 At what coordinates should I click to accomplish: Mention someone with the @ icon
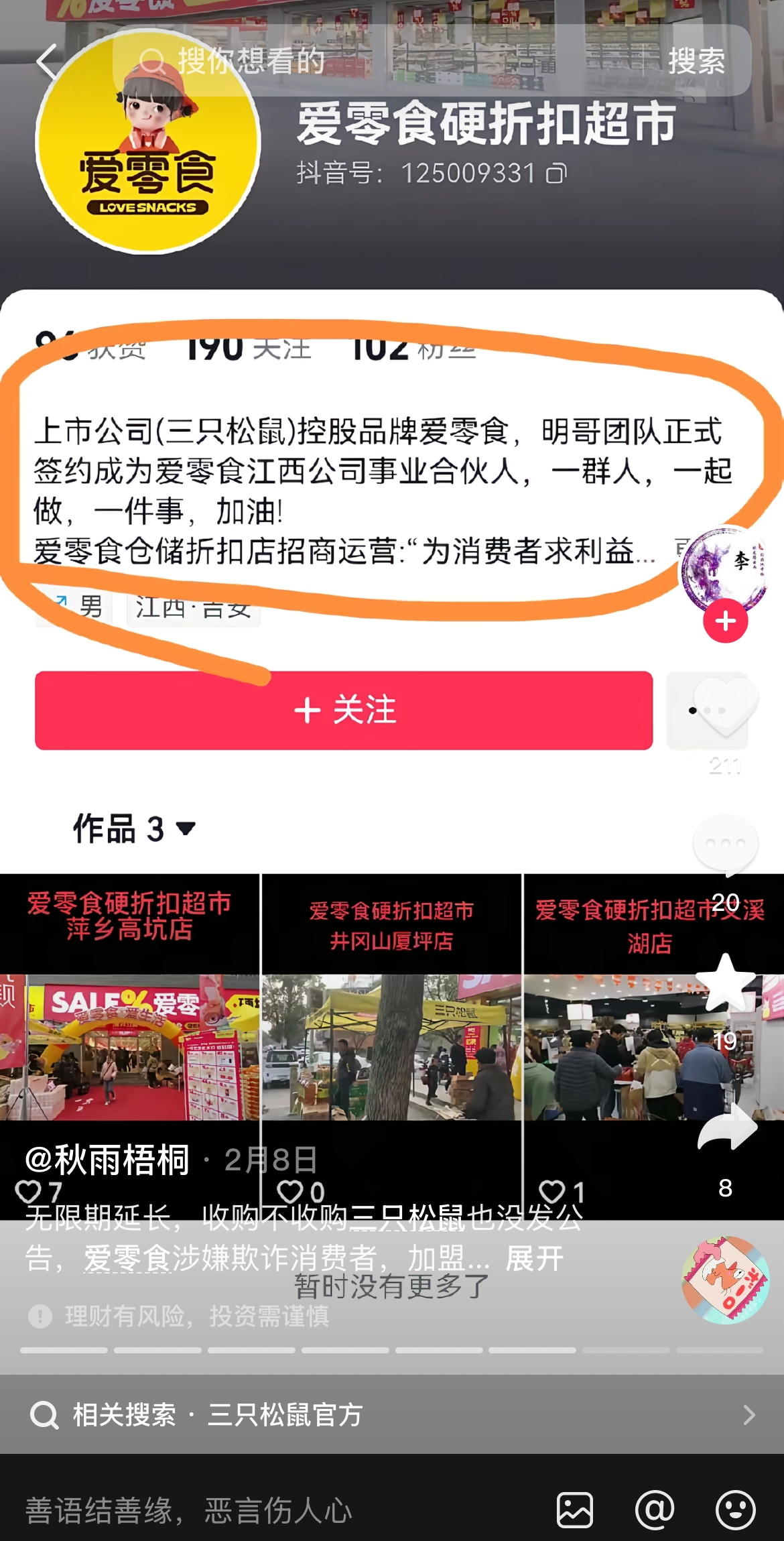click(655, 1511)
